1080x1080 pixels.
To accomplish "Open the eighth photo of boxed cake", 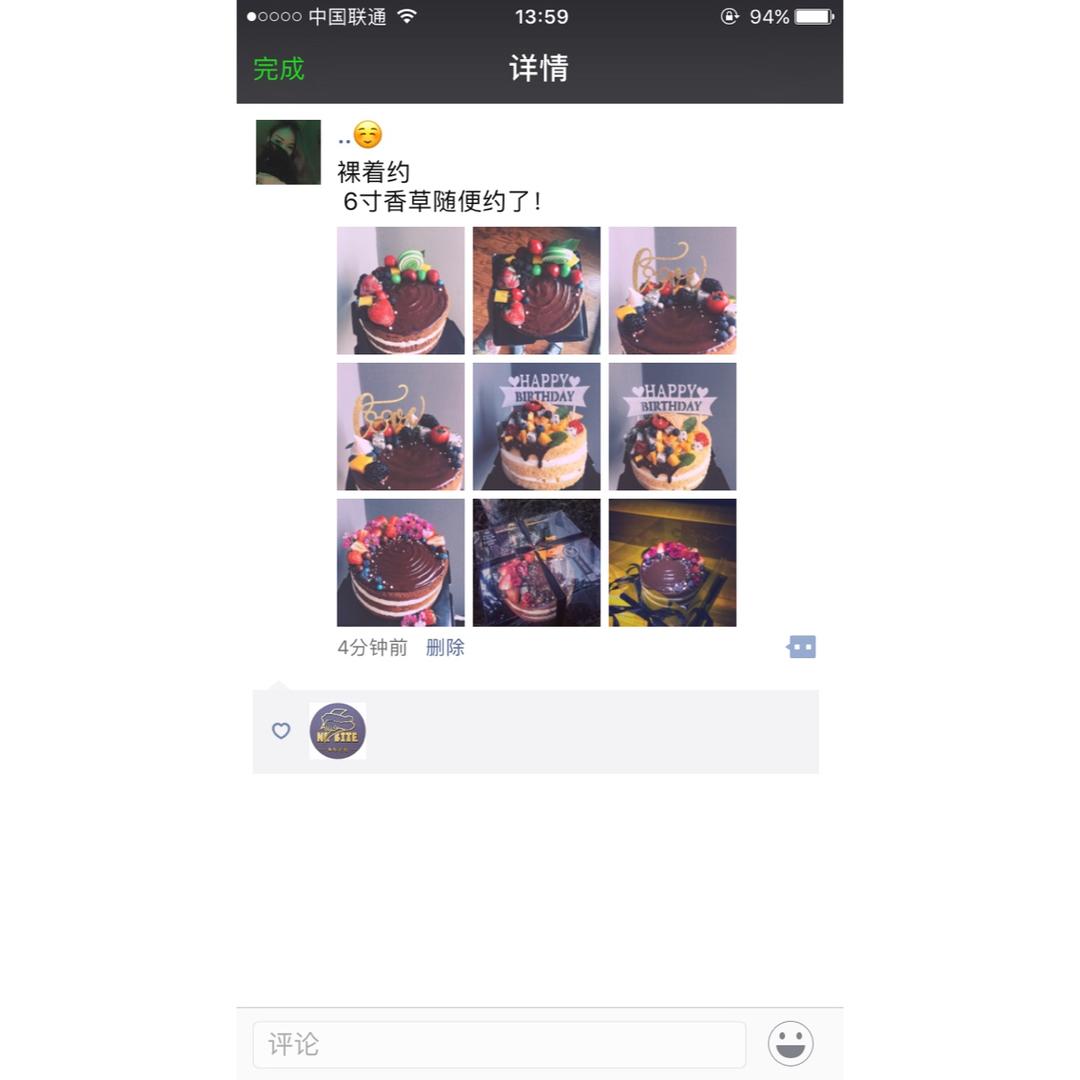I will (536, 562).
